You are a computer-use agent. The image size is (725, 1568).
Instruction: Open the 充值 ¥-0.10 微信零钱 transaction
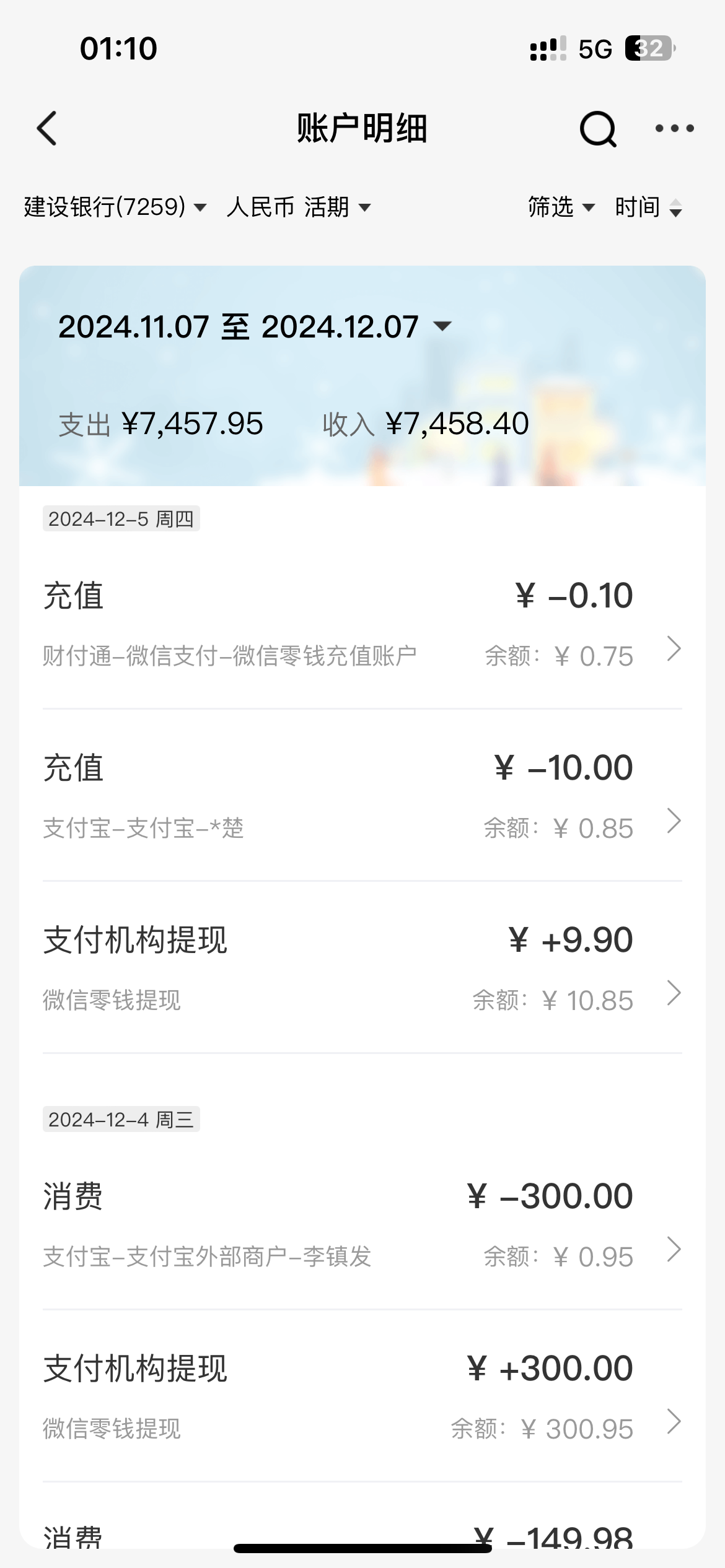(362, 624)
